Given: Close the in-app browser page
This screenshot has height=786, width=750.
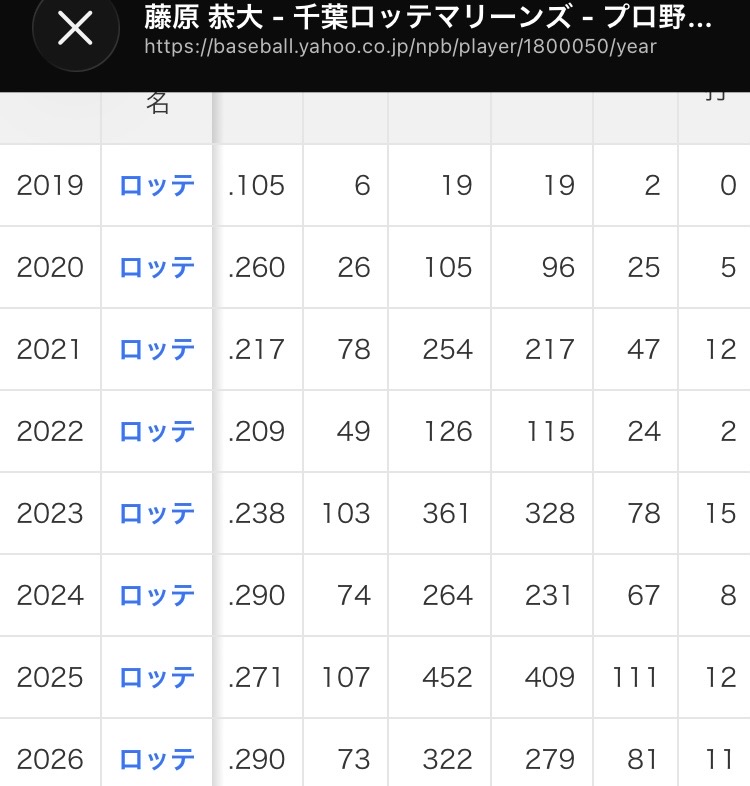Looking at the screenshot, I should (x=75, y=29).
